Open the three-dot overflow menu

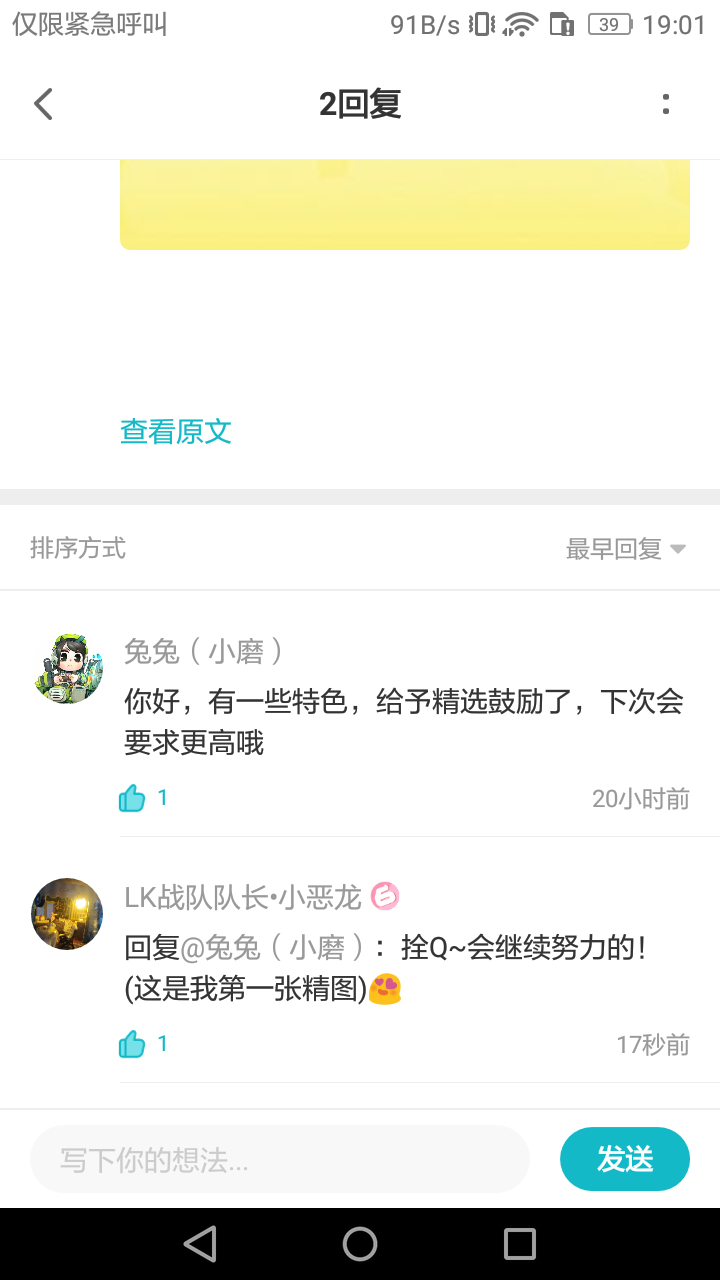click(666, 104)
